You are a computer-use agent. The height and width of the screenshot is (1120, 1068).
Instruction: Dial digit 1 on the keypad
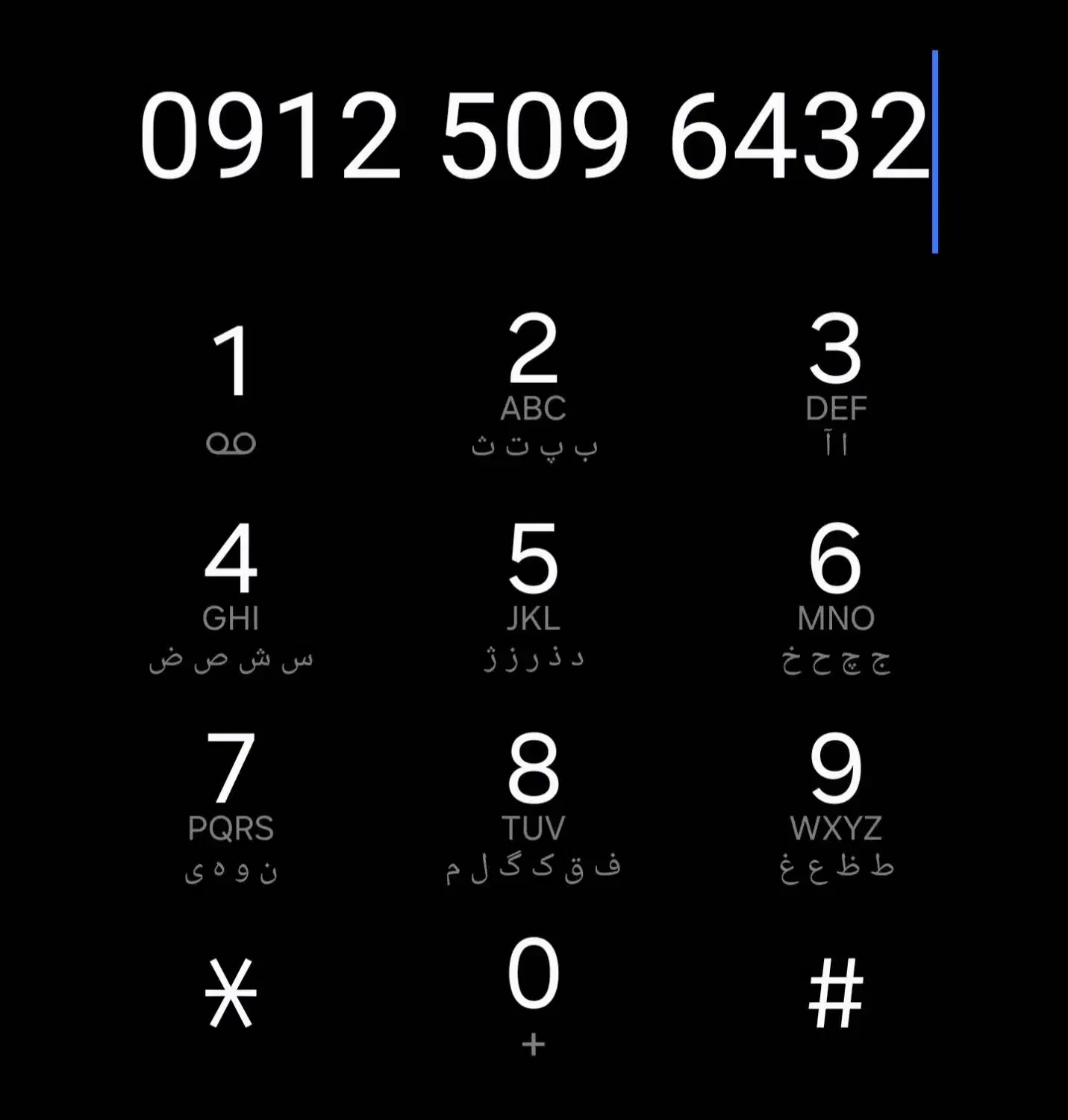point(231,385)
